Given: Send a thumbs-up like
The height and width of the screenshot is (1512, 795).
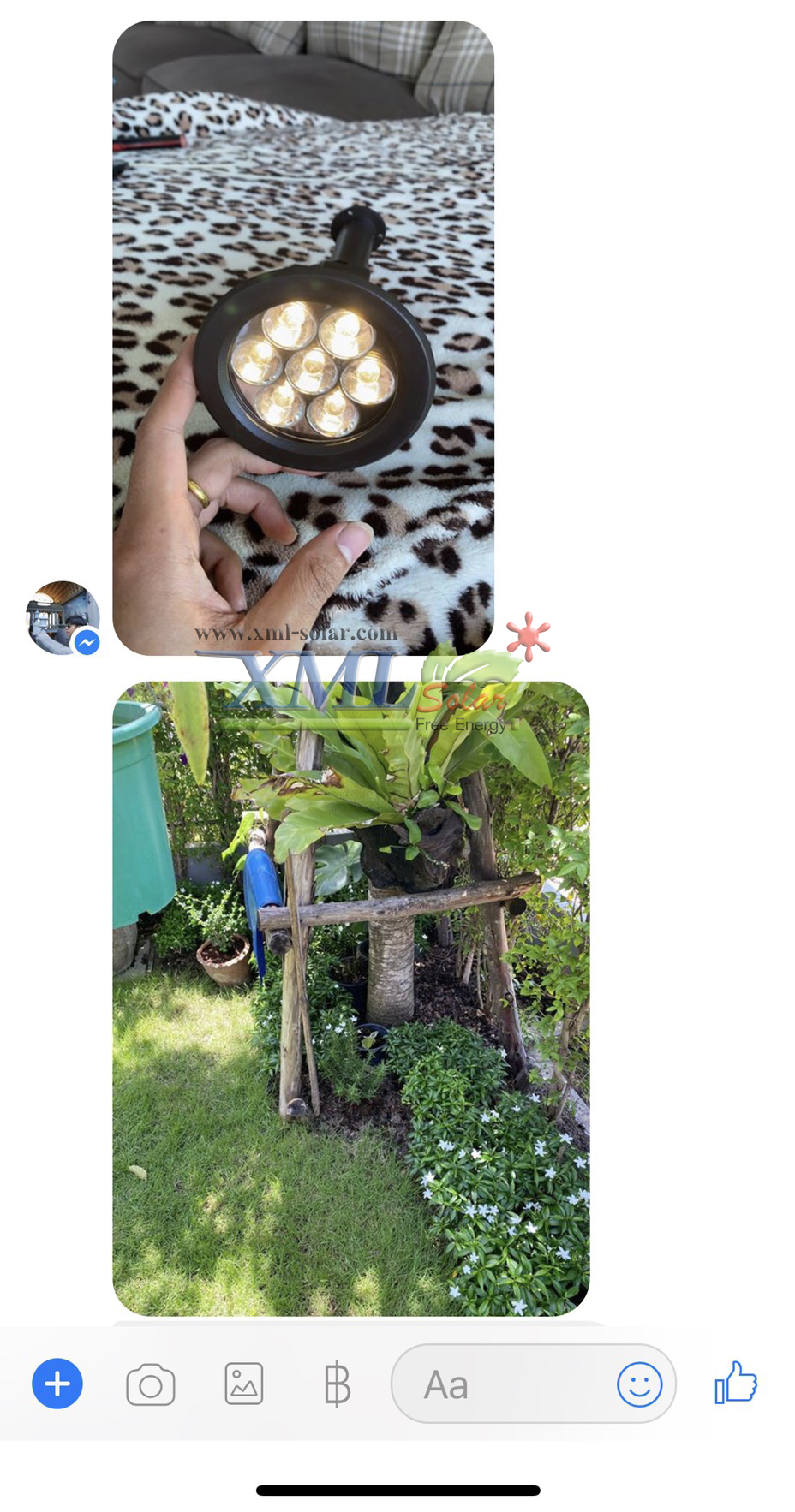Looking at the screenshot, I should (736, 1383).
